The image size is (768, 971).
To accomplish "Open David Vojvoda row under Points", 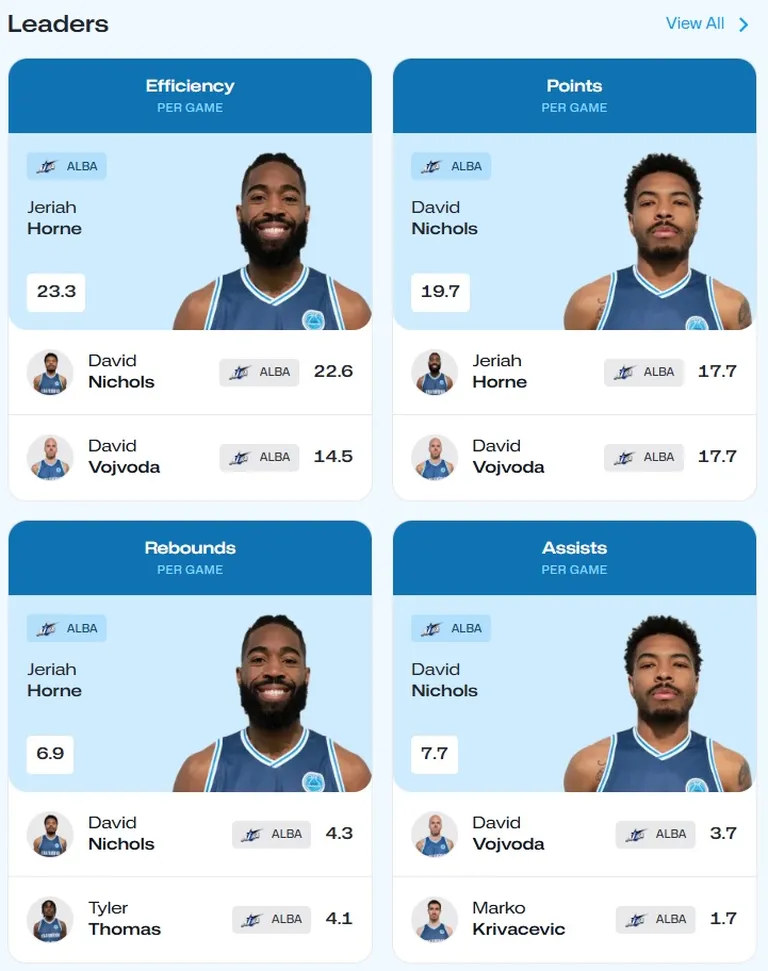I will pos(574,457).
